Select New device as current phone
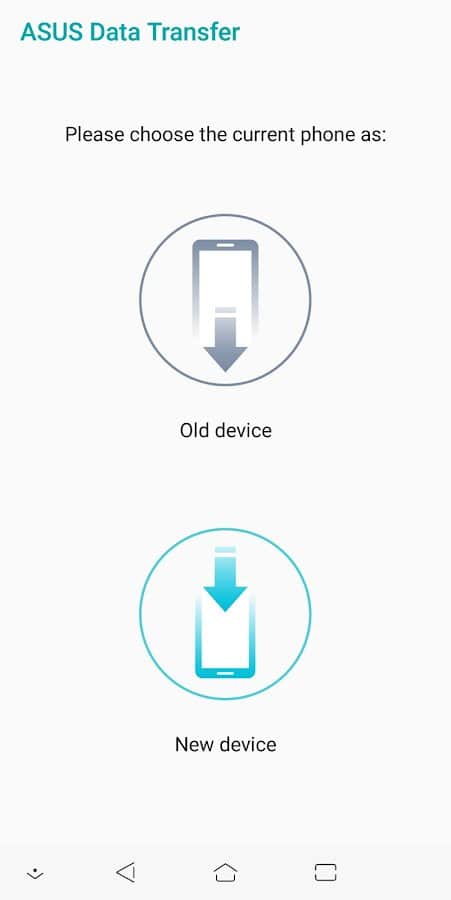Viewport: 451px width, 900px height. (x=226, y=614)
